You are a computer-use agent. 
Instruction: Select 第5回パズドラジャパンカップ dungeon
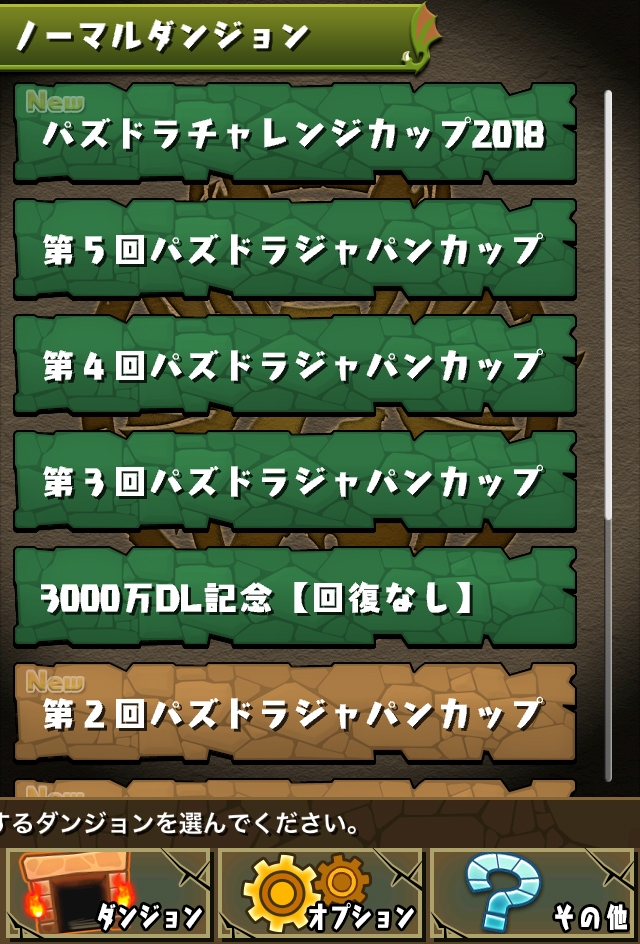(x=295, y=249)
